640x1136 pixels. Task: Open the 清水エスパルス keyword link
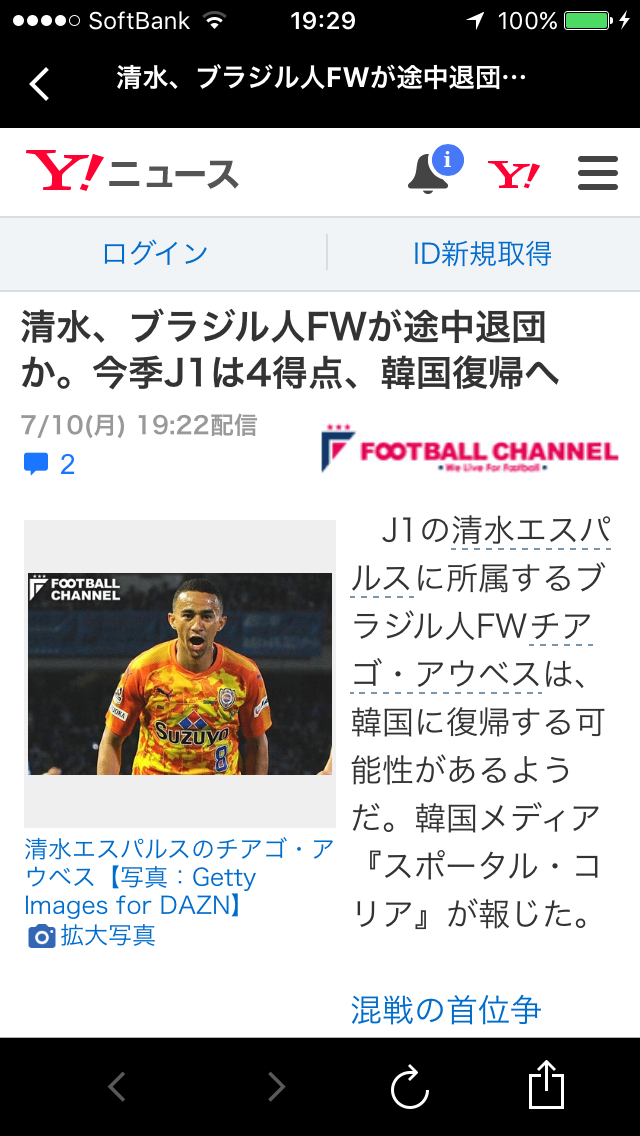tap(530, 530)
